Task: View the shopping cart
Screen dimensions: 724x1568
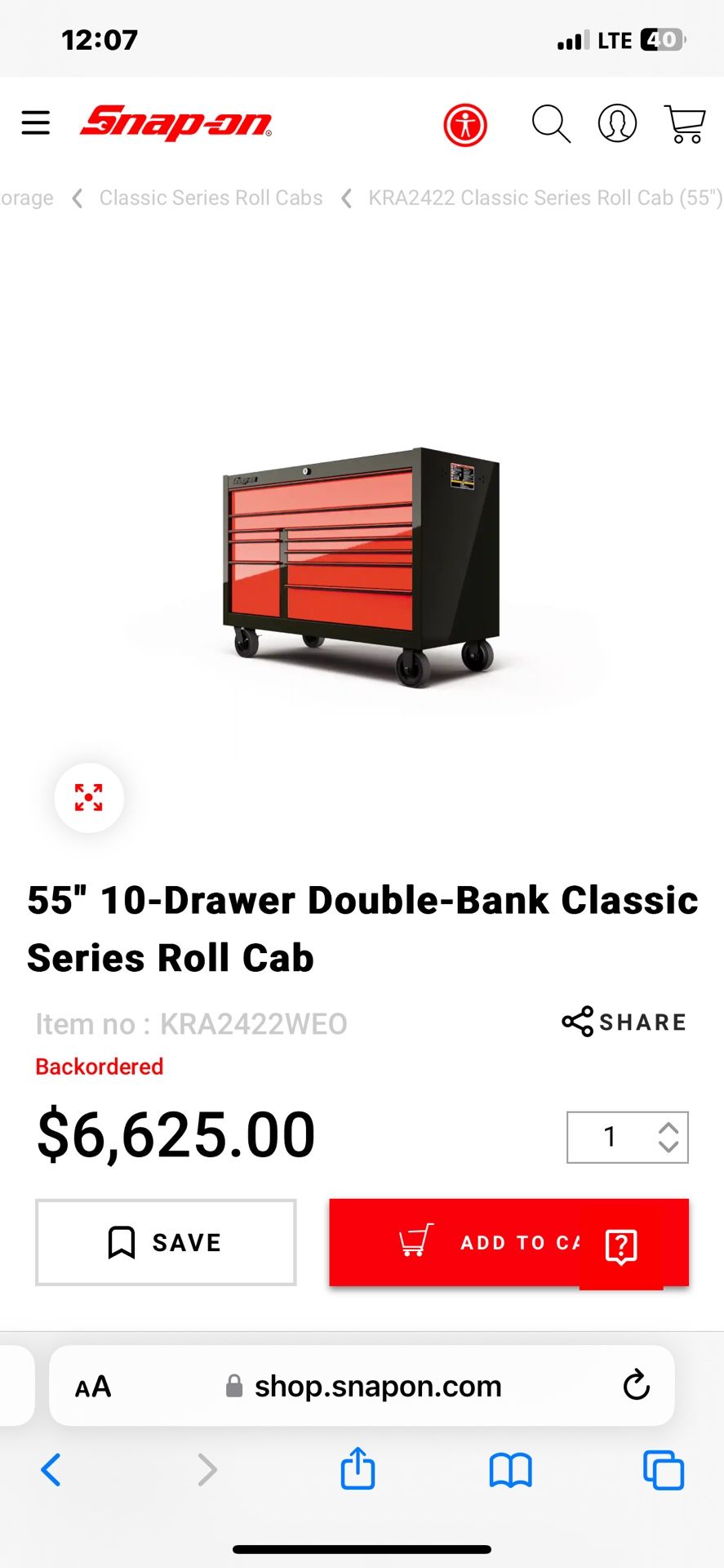Action: click(x=685, y=124)
